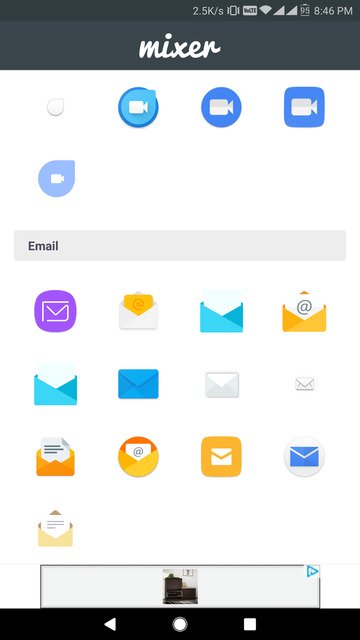This screenshot has width=360, height=640.
Task: Choose the white envelope with yellow @ letter
Action: 138,311
